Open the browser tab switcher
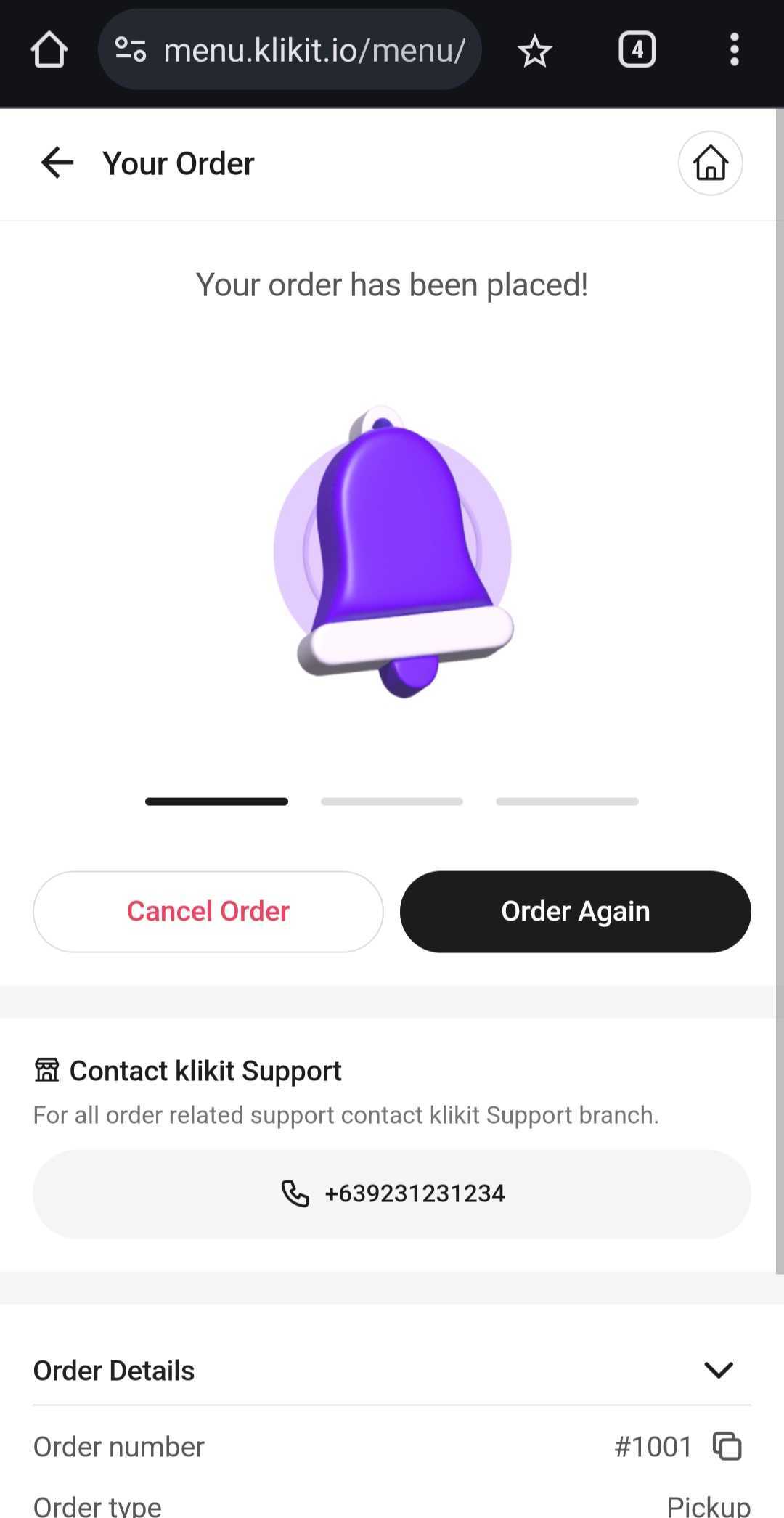Viewport: 784px width, 1518px height. [x=637, y=50]
